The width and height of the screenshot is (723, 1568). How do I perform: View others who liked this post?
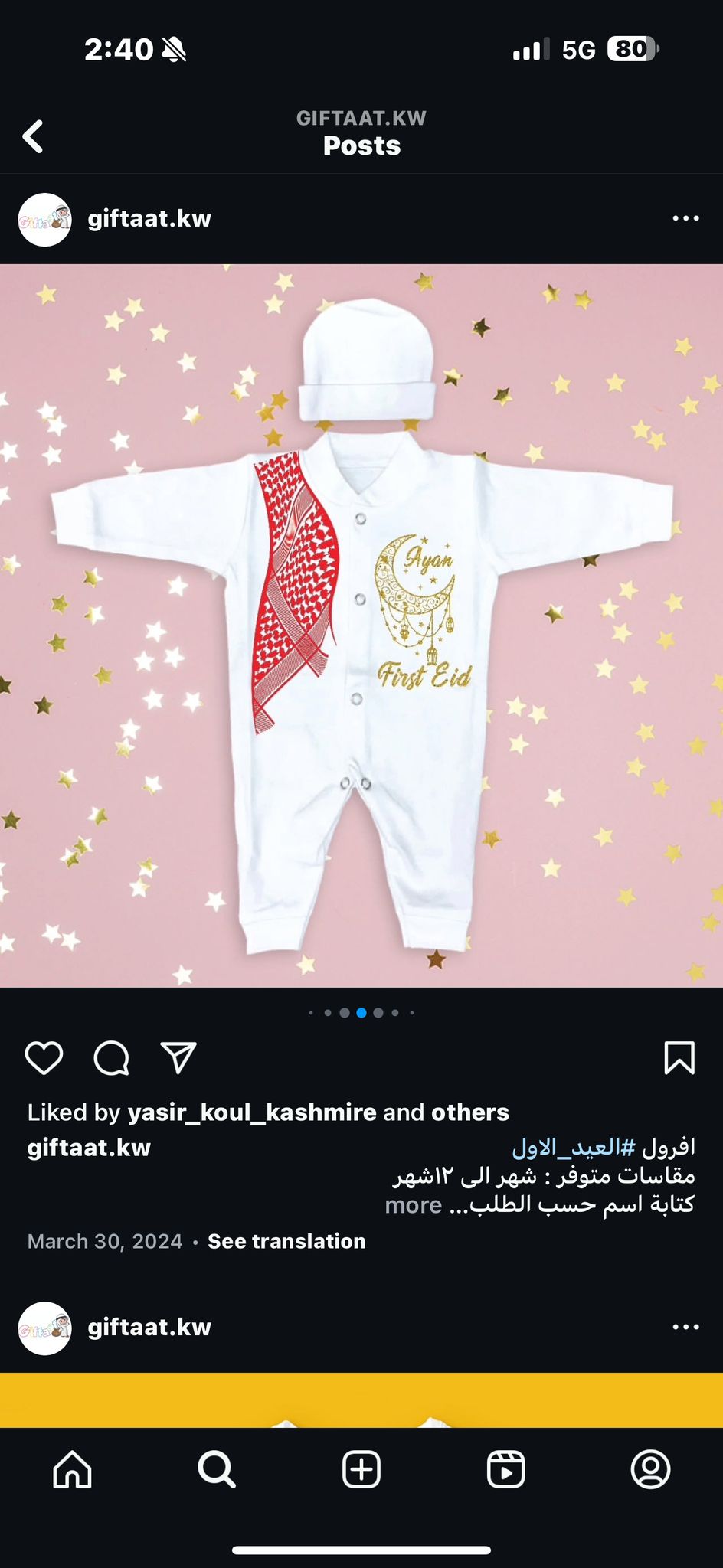470,1112
